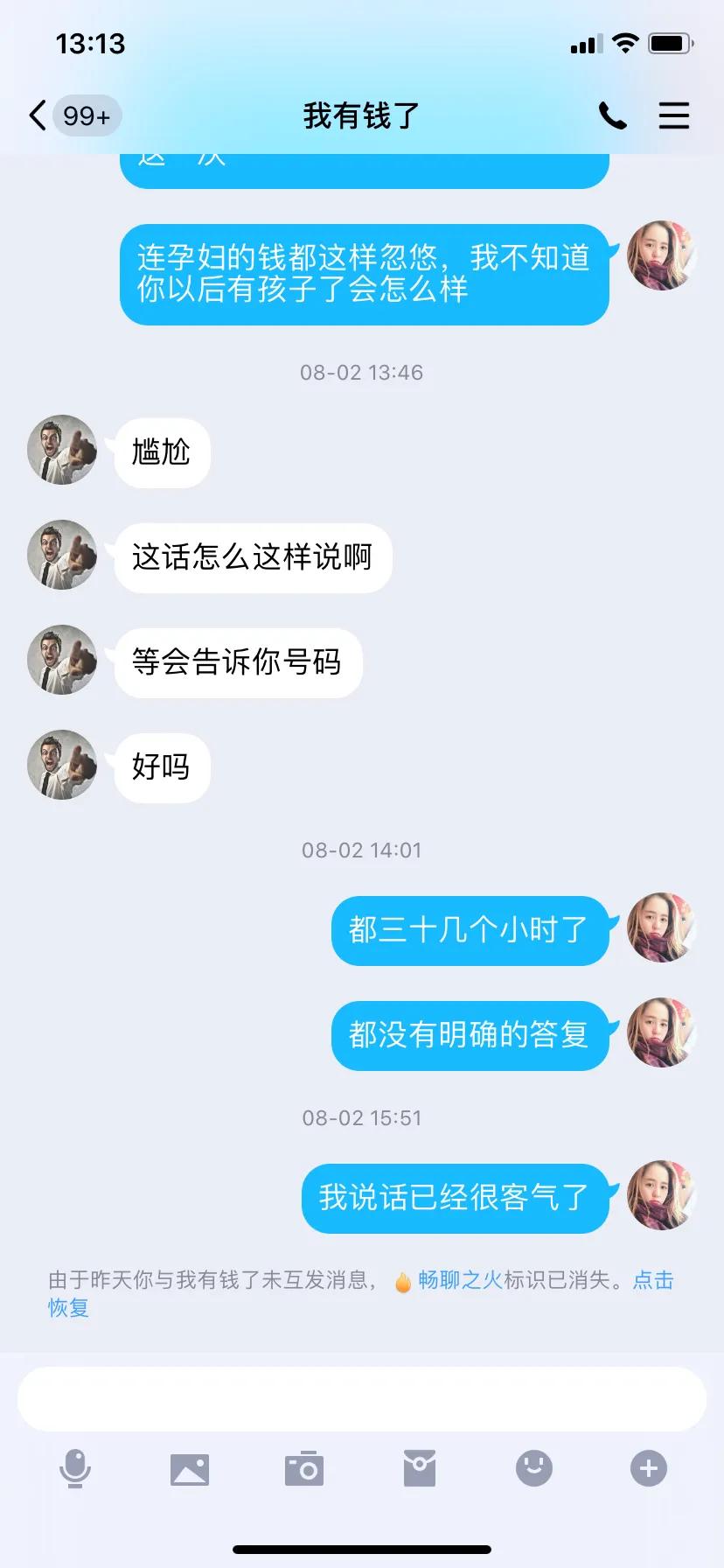Tap the 08-02 15:51 timestamp
724x1568 pixels.
click(x=362, y=1116)
